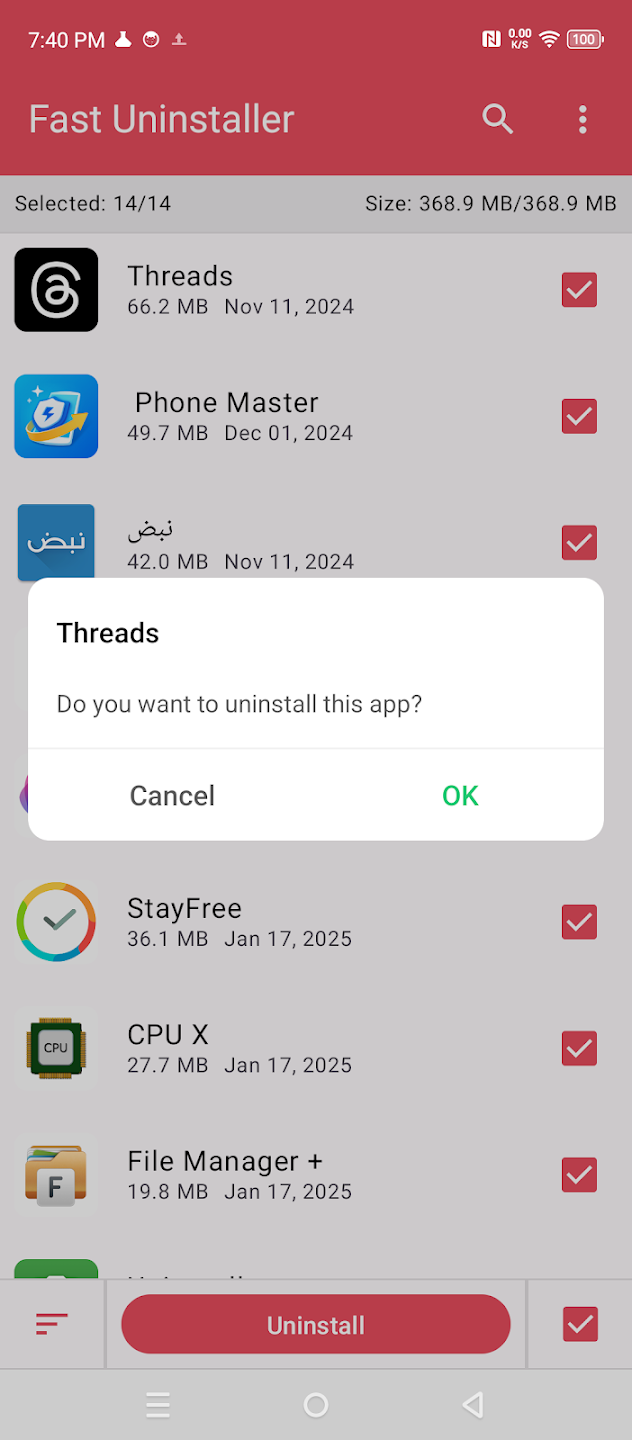Cancel the Threads uninstall dialog

[x=172, y=796]
